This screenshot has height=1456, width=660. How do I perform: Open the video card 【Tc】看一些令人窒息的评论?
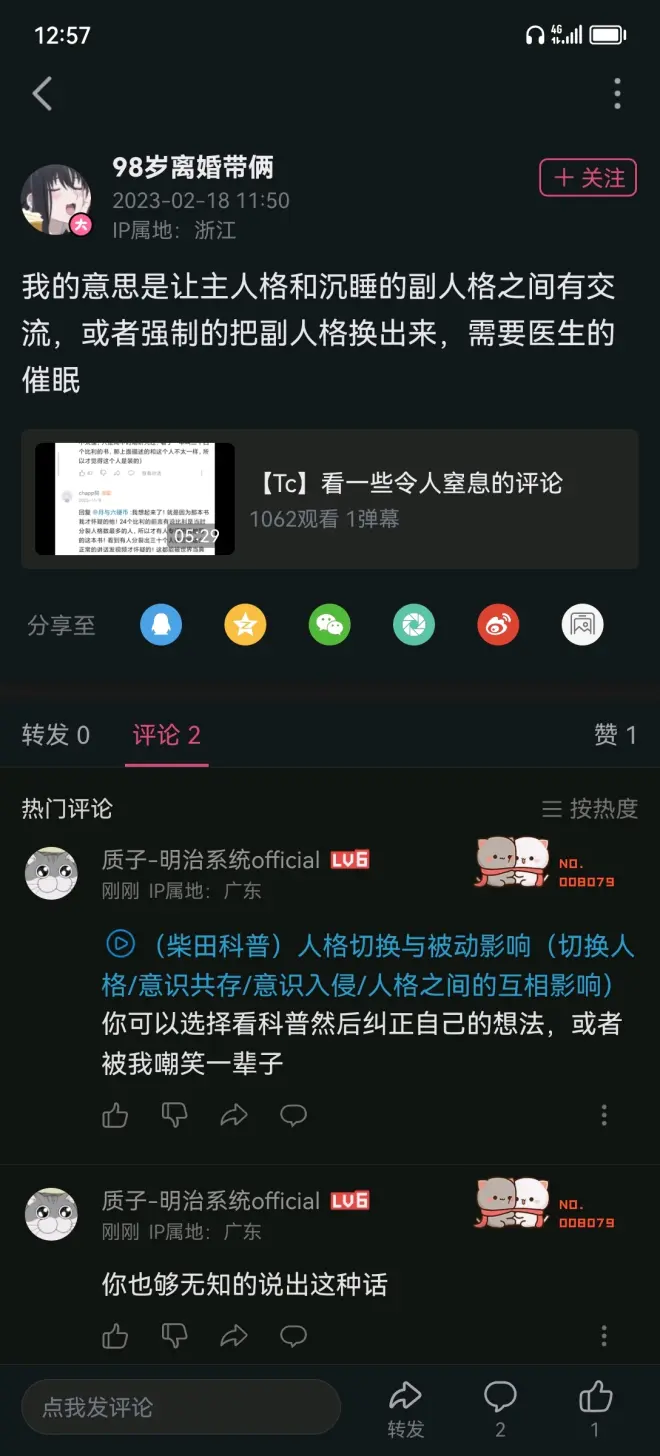click(x=329, y=499)
